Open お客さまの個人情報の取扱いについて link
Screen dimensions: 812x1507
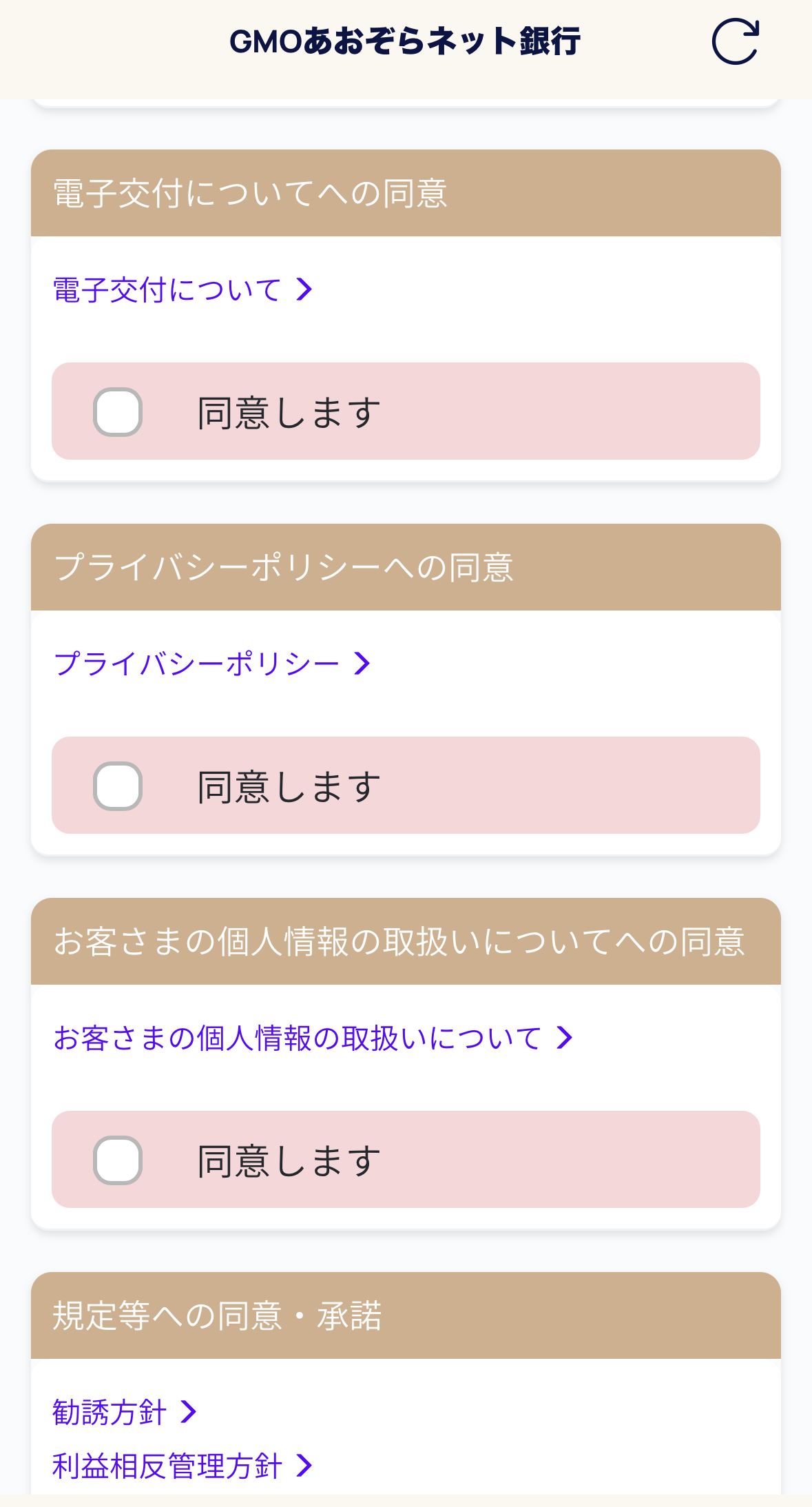[313, 1038]
